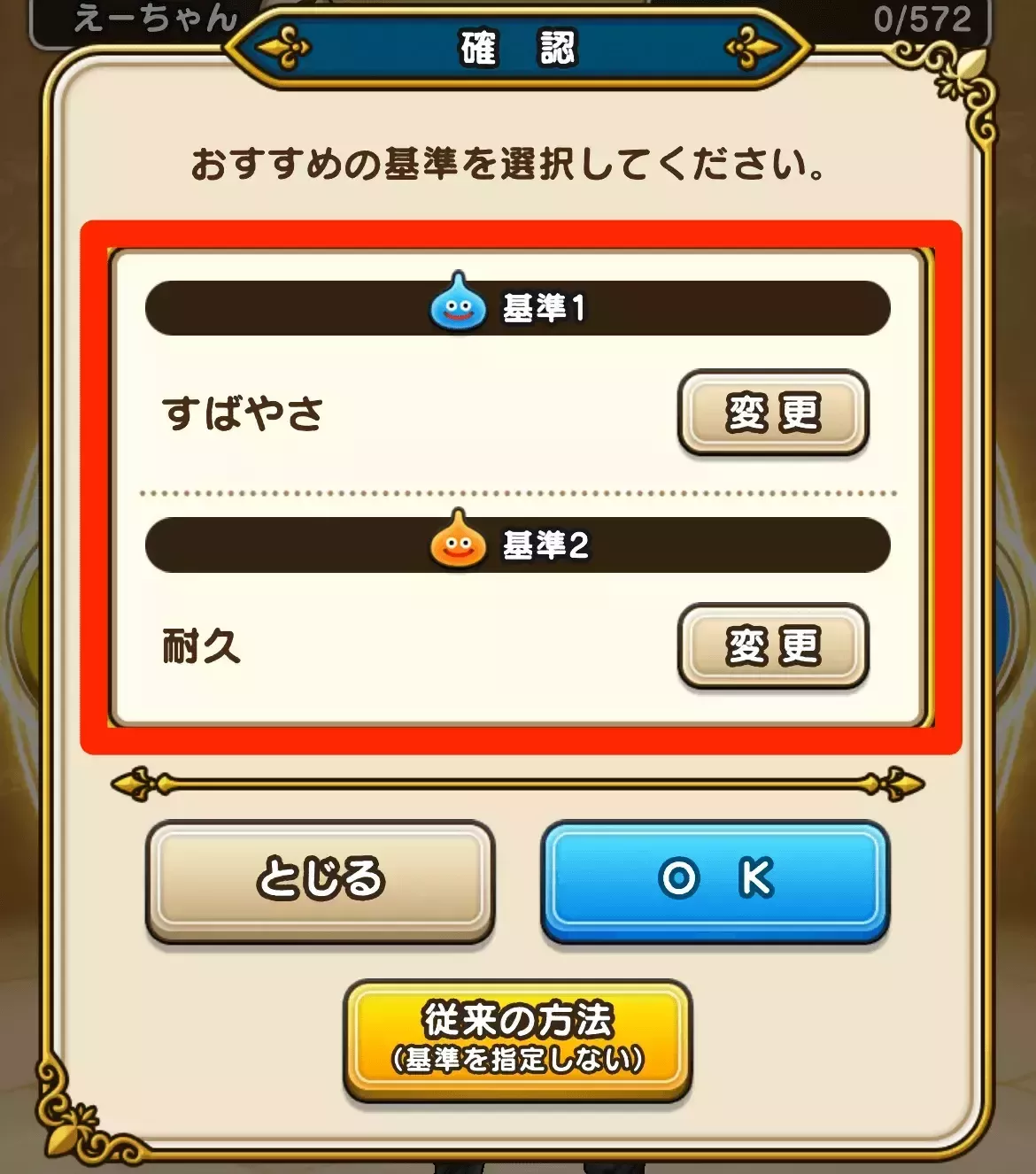Open the 変更 selector for 基準2
Image resolution: width=1036 pixels, height=1174 pixels.
point(772,647)
